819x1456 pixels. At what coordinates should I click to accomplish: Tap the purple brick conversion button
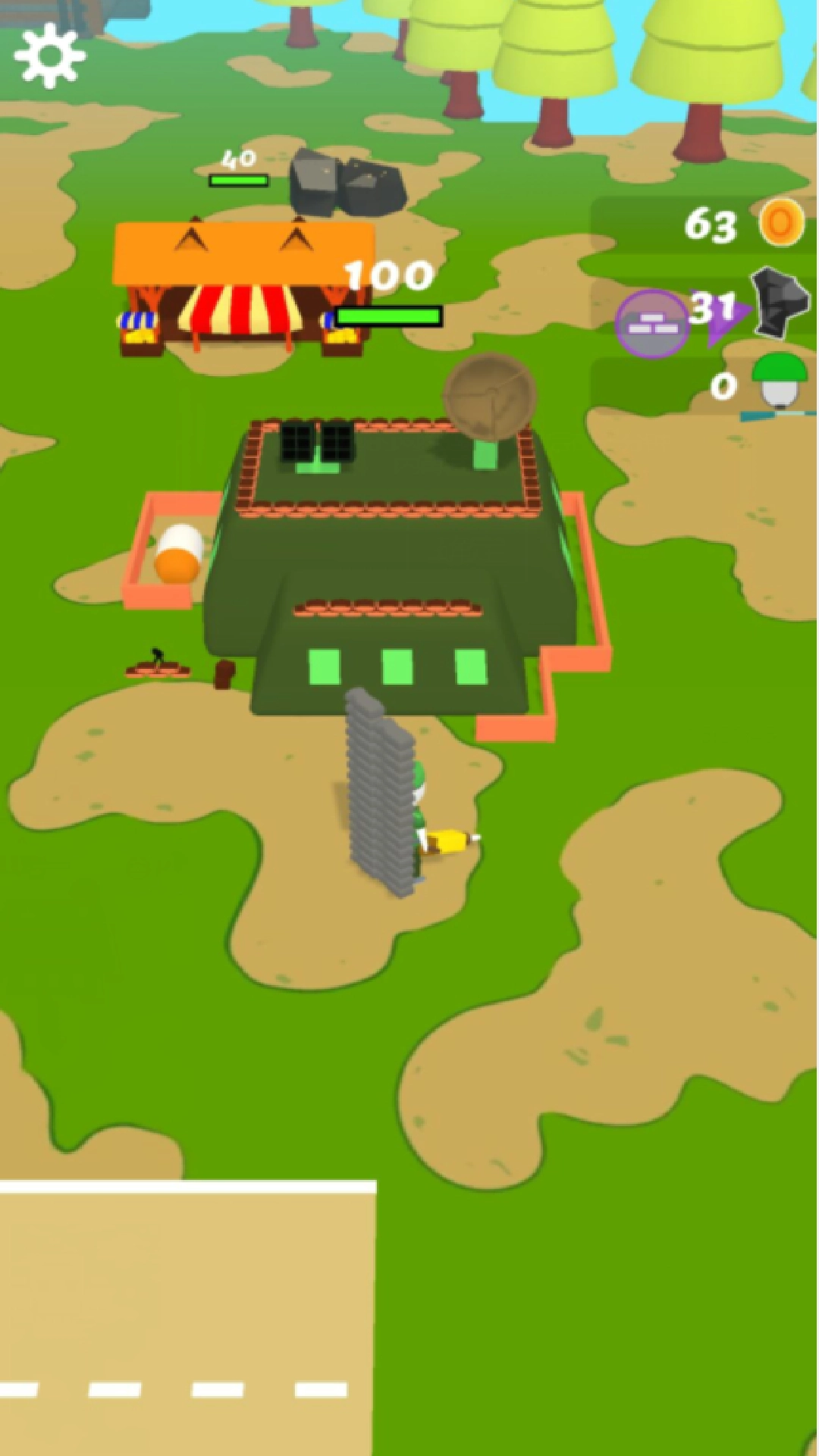[x=651, y=324]
